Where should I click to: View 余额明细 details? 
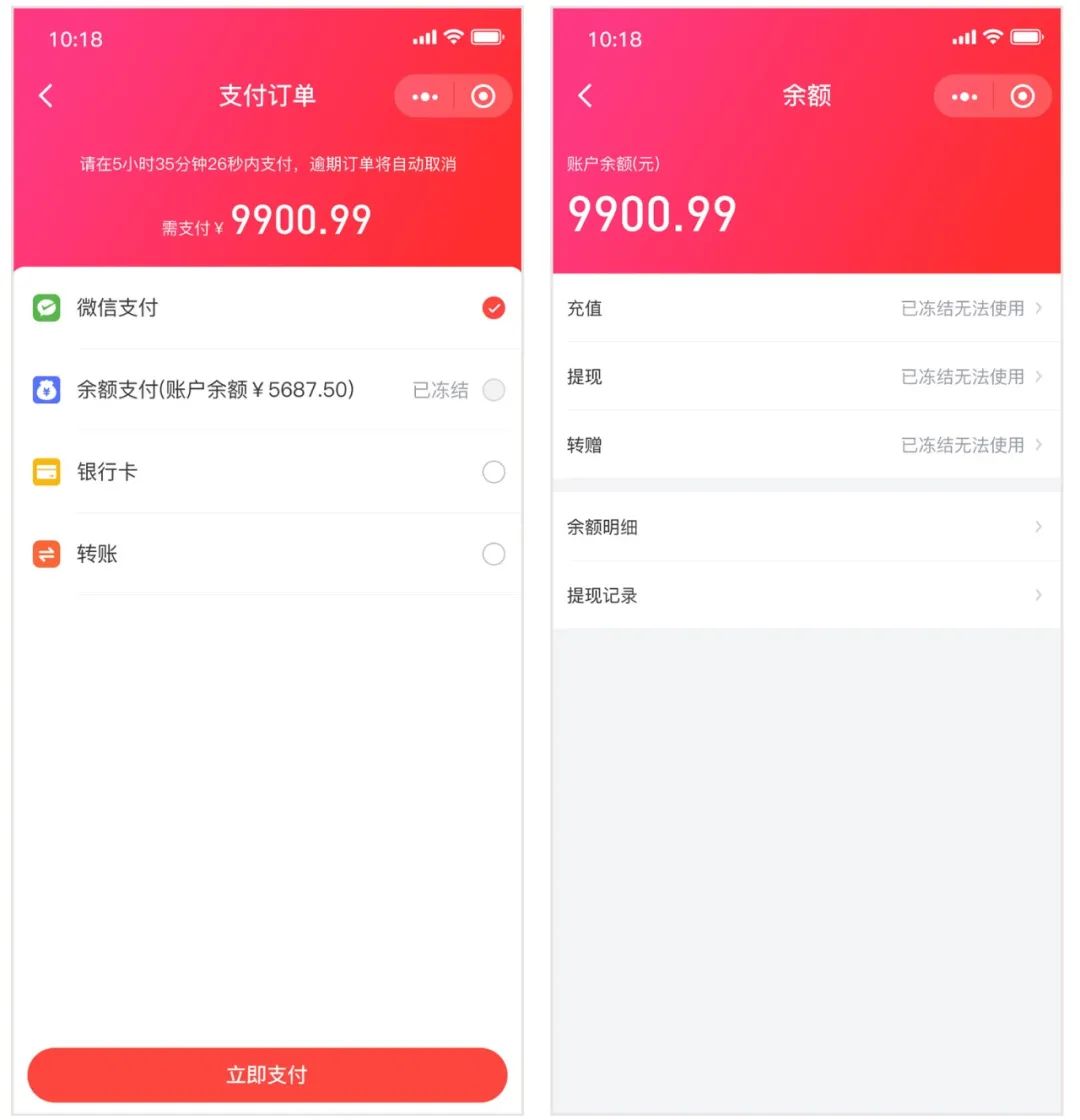[806, 527]
